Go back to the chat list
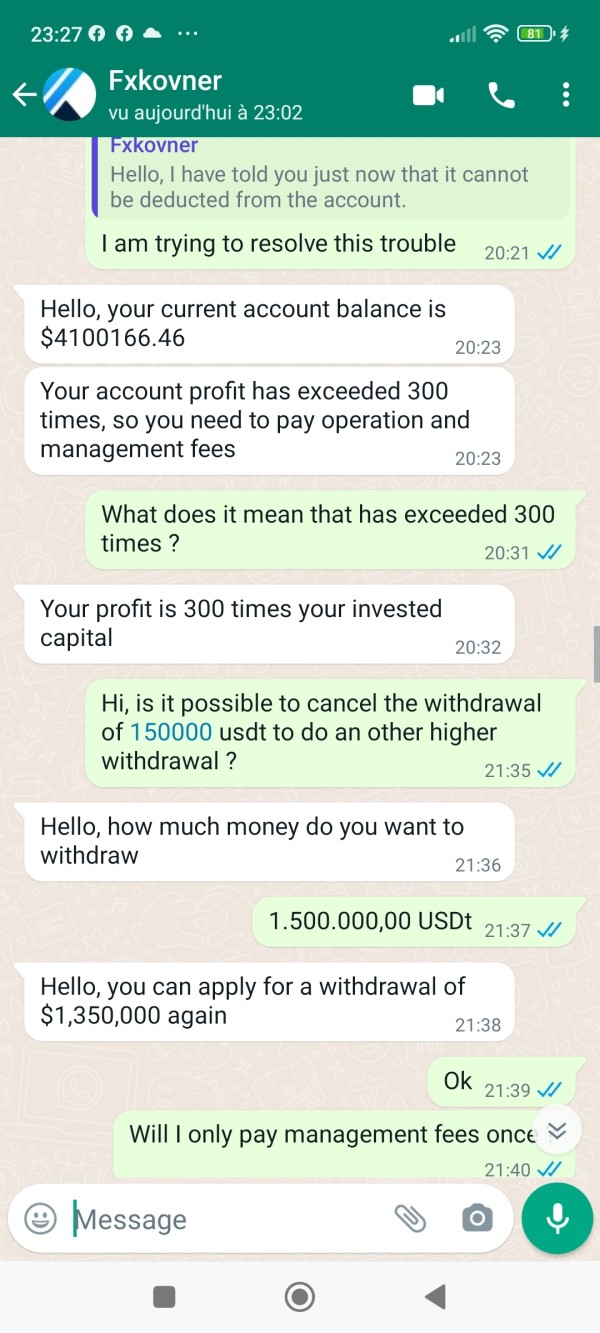 coord(24,95)
